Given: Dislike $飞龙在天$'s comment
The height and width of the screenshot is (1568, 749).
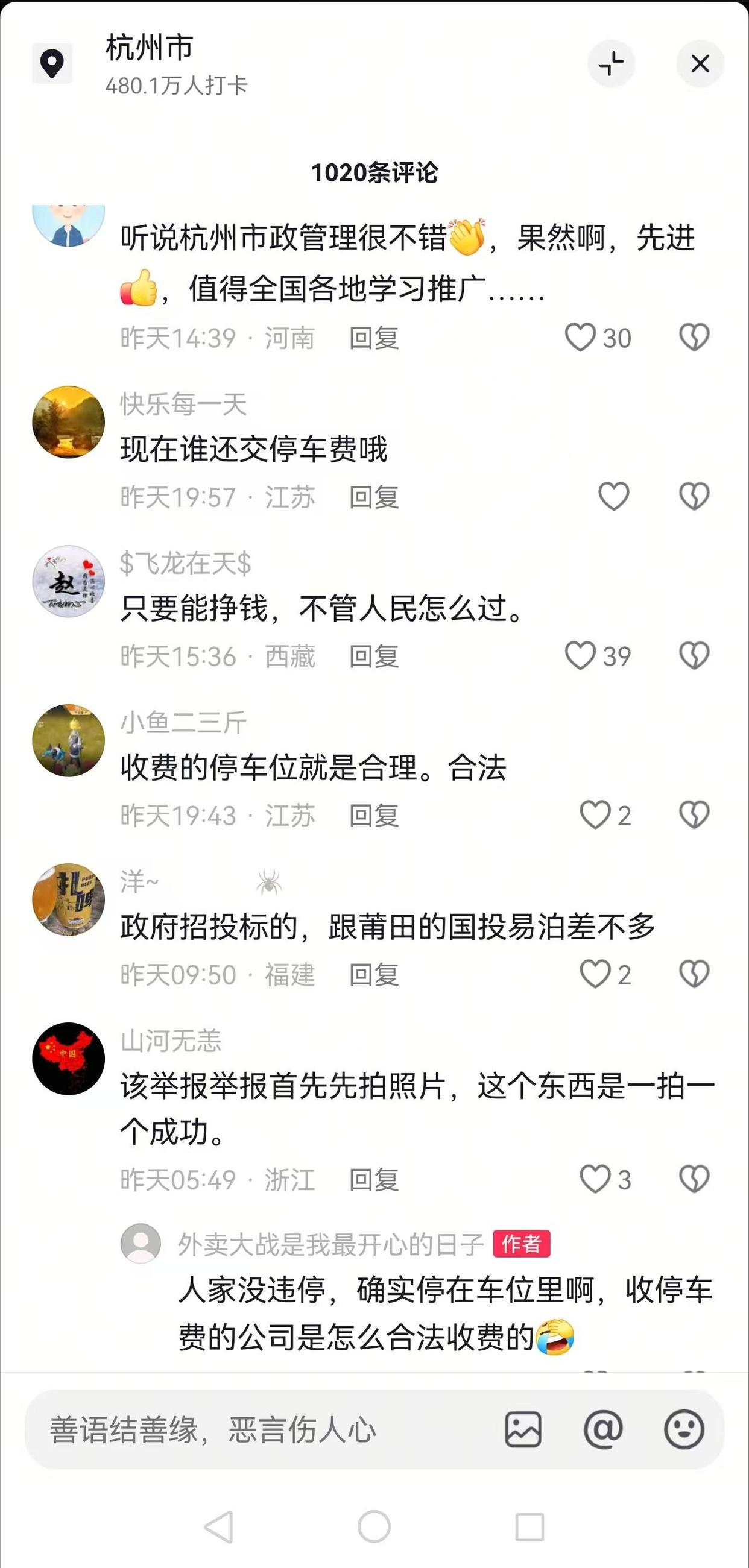Looking at the screenshot, I should (x=694, y=655).
